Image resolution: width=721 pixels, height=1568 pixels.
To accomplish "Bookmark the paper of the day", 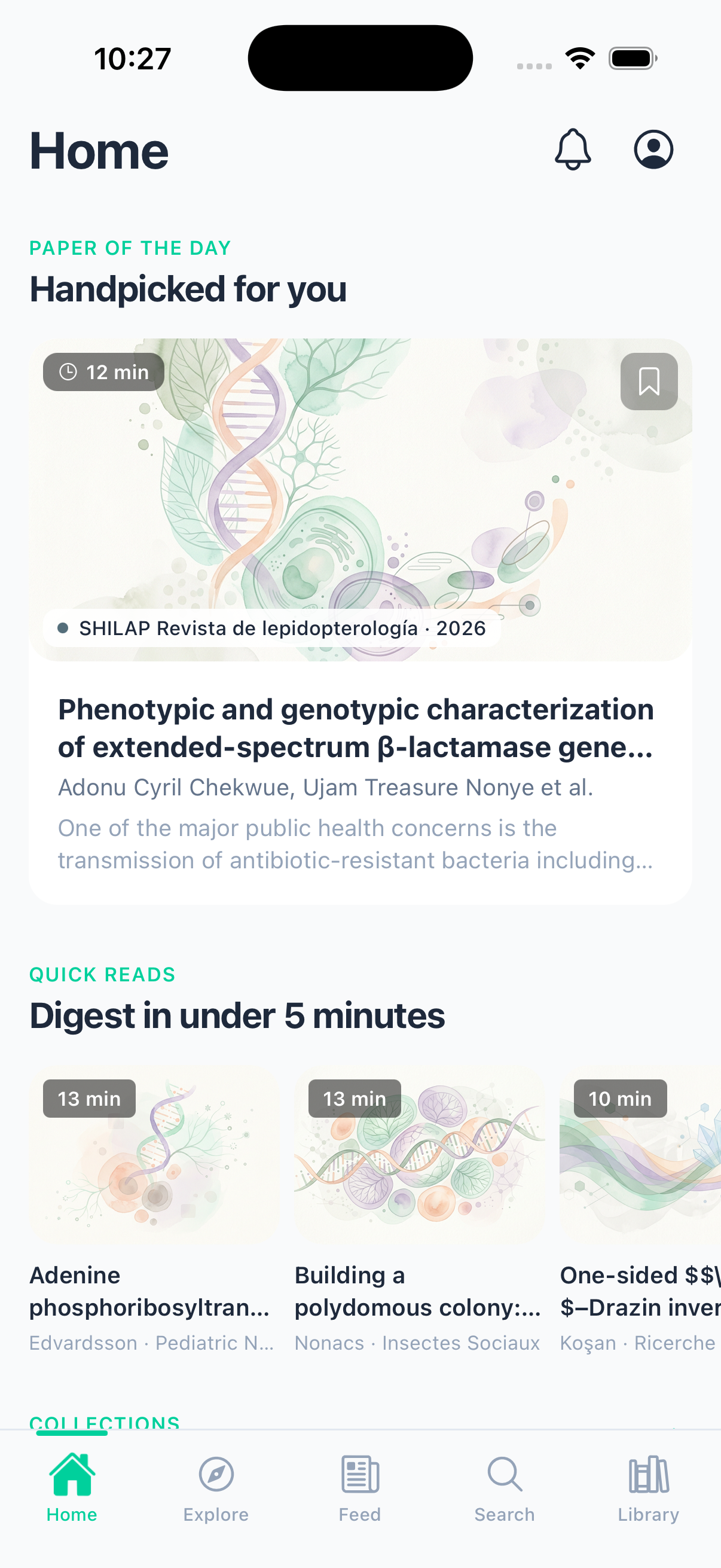I will [649, 382].
